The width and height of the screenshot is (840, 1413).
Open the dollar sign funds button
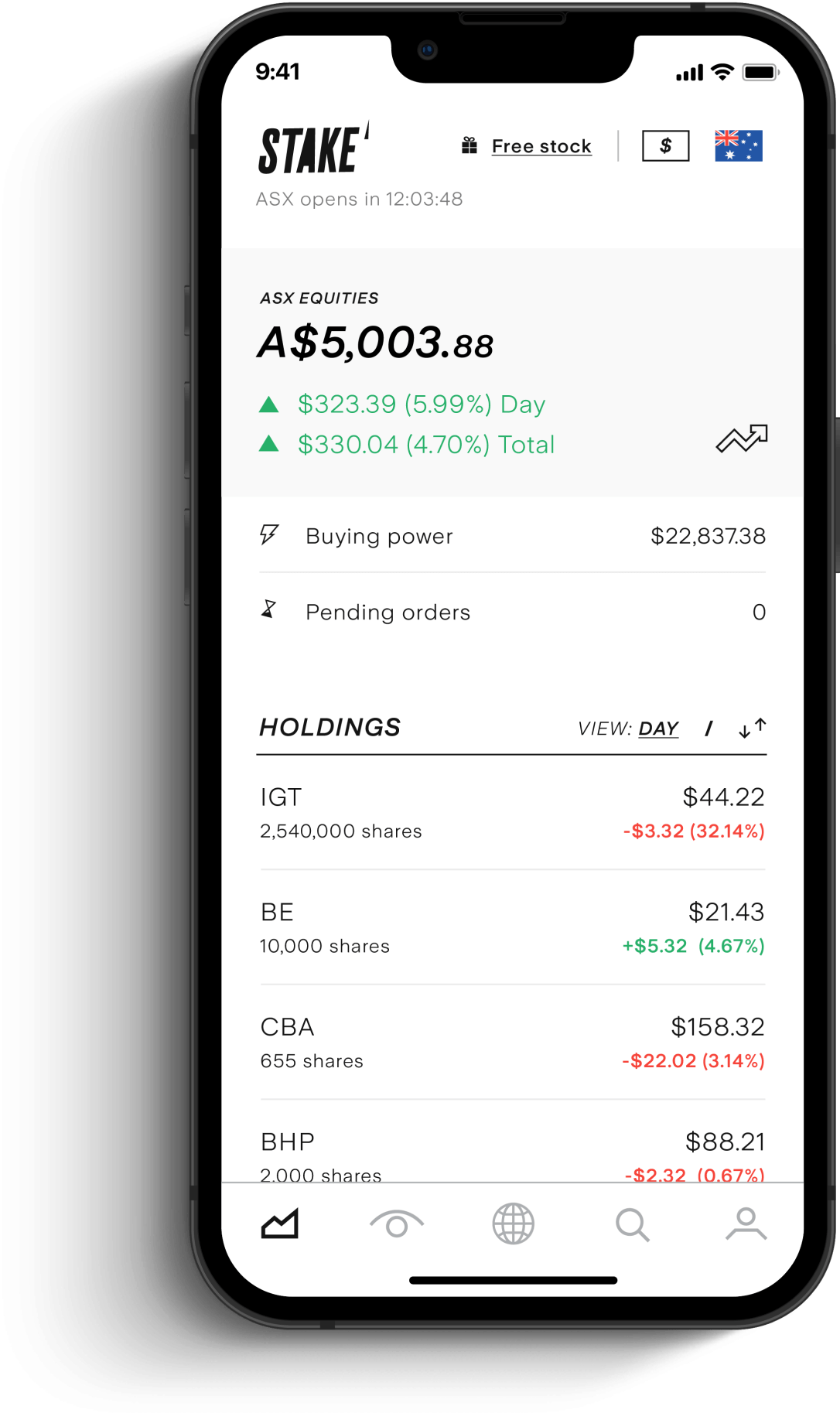664,145
